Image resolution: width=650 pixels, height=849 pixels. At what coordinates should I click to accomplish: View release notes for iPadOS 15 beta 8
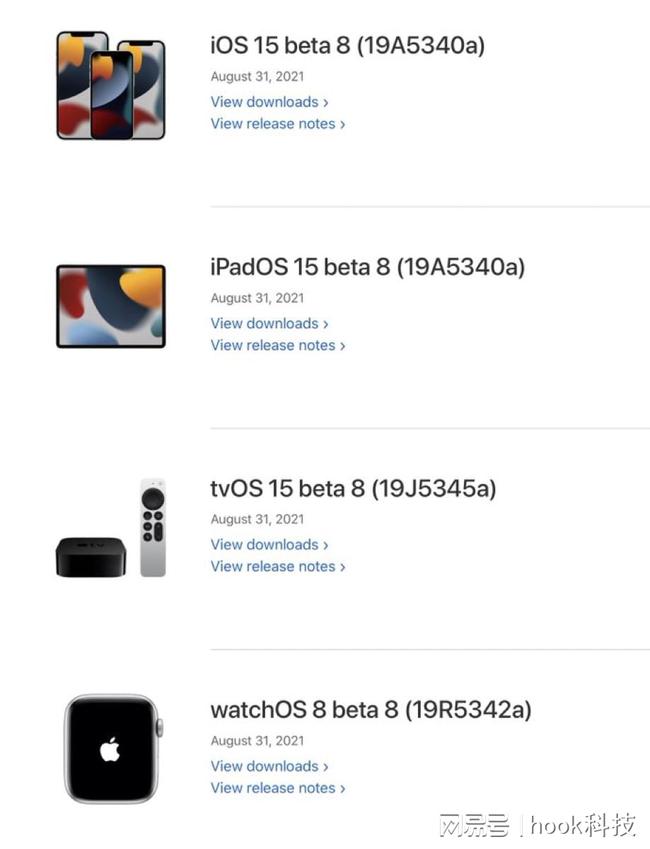277,345
